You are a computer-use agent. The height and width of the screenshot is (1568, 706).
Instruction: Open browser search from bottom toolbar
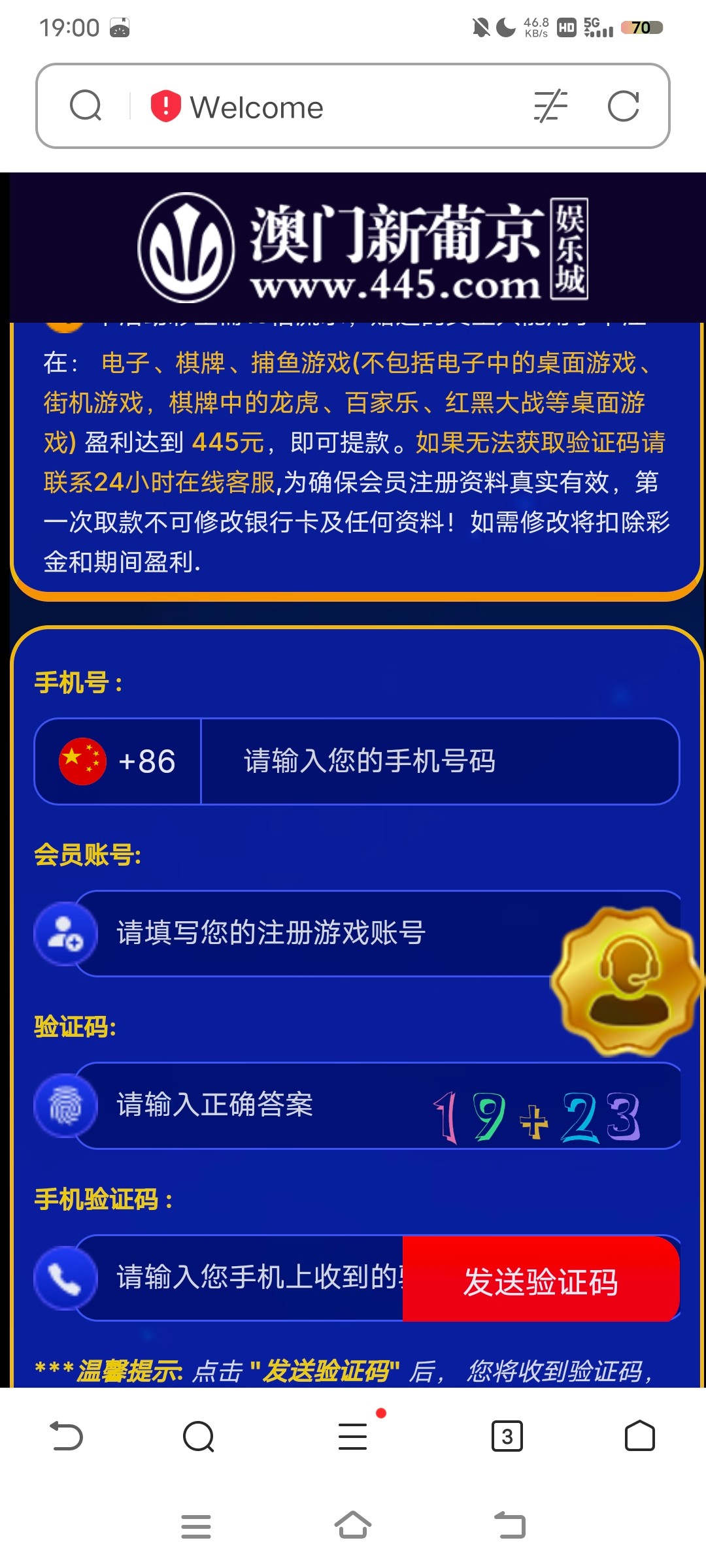(199, 1436)
